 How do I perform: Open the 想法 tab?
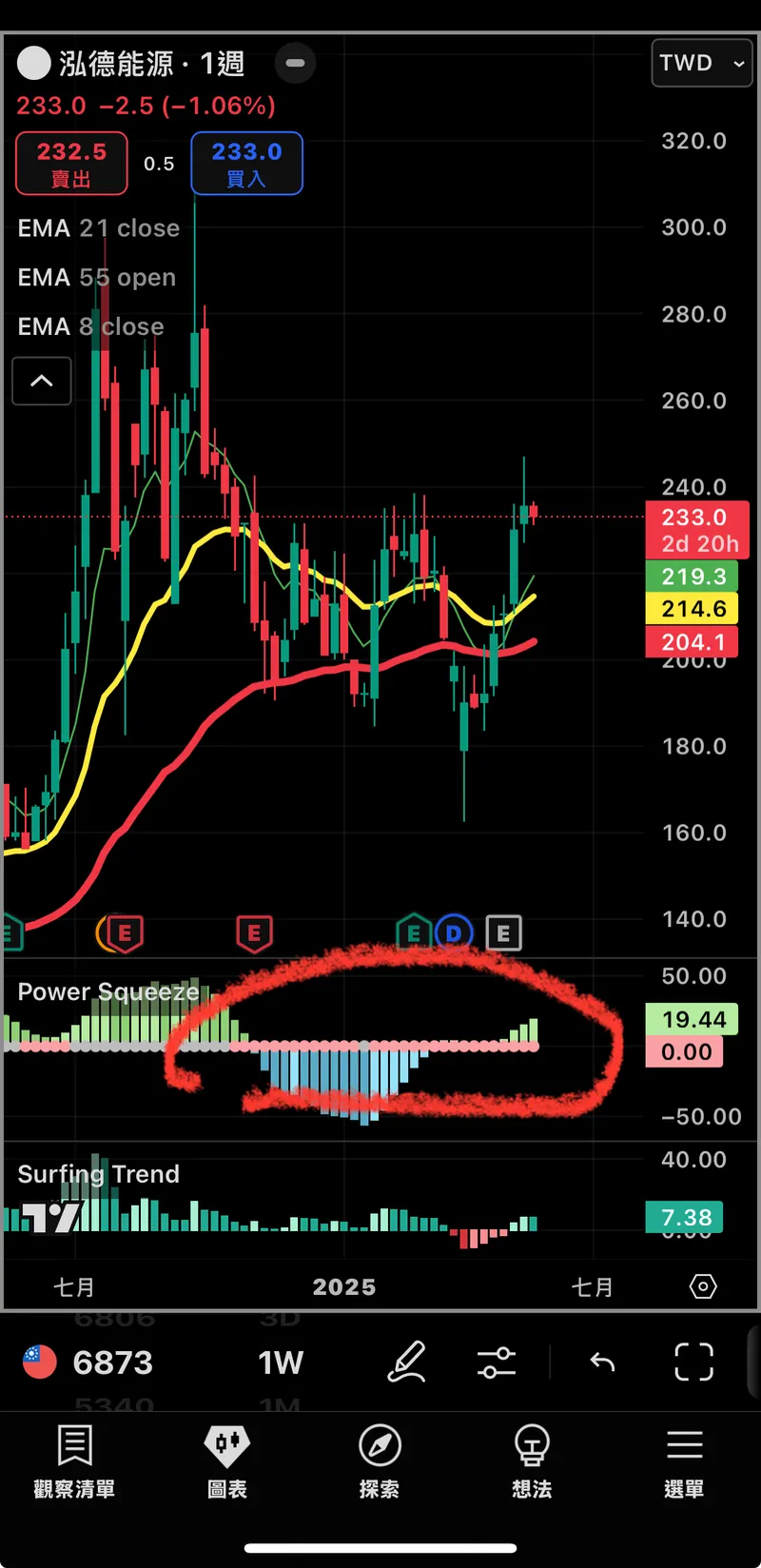coord(532,1462)
